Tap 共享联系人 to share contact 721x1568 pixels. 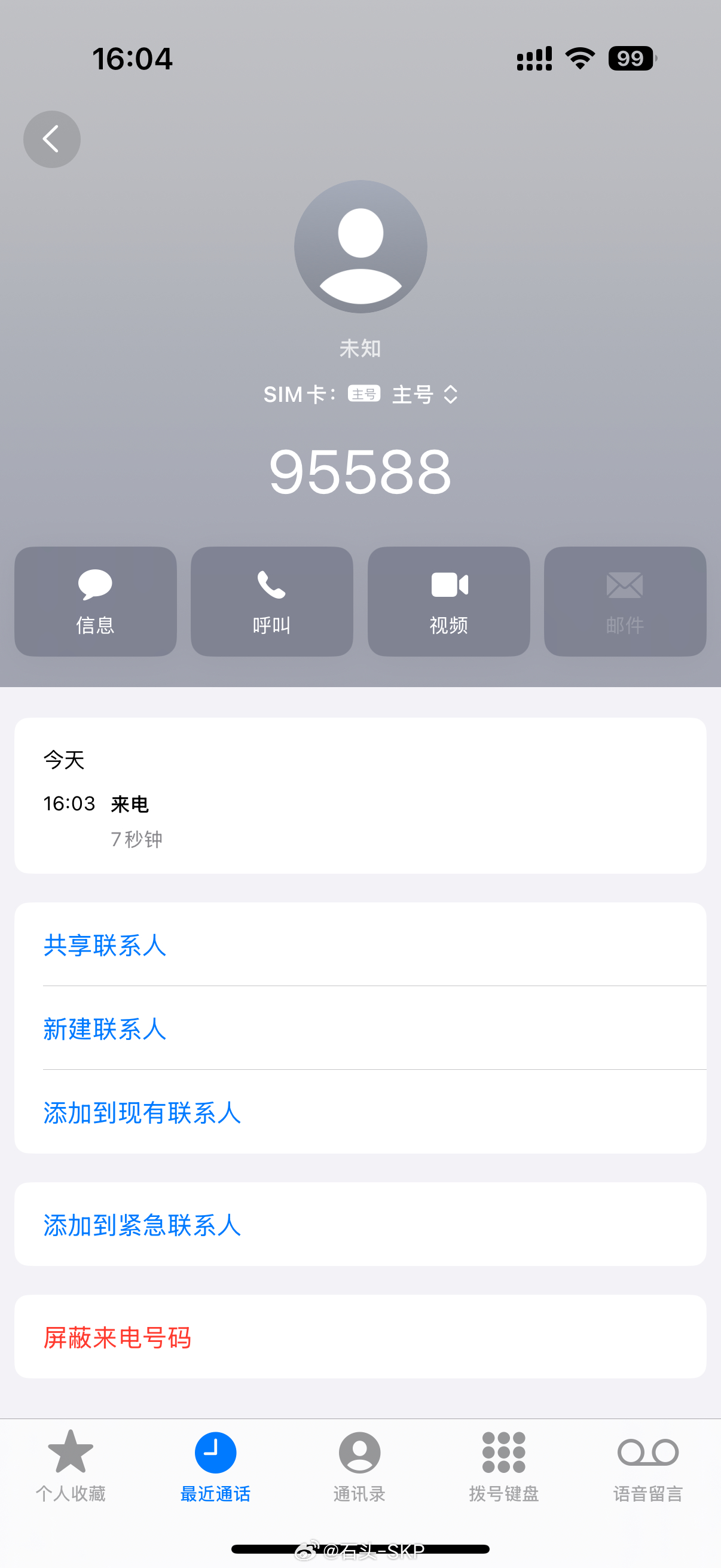coord(104,945)
